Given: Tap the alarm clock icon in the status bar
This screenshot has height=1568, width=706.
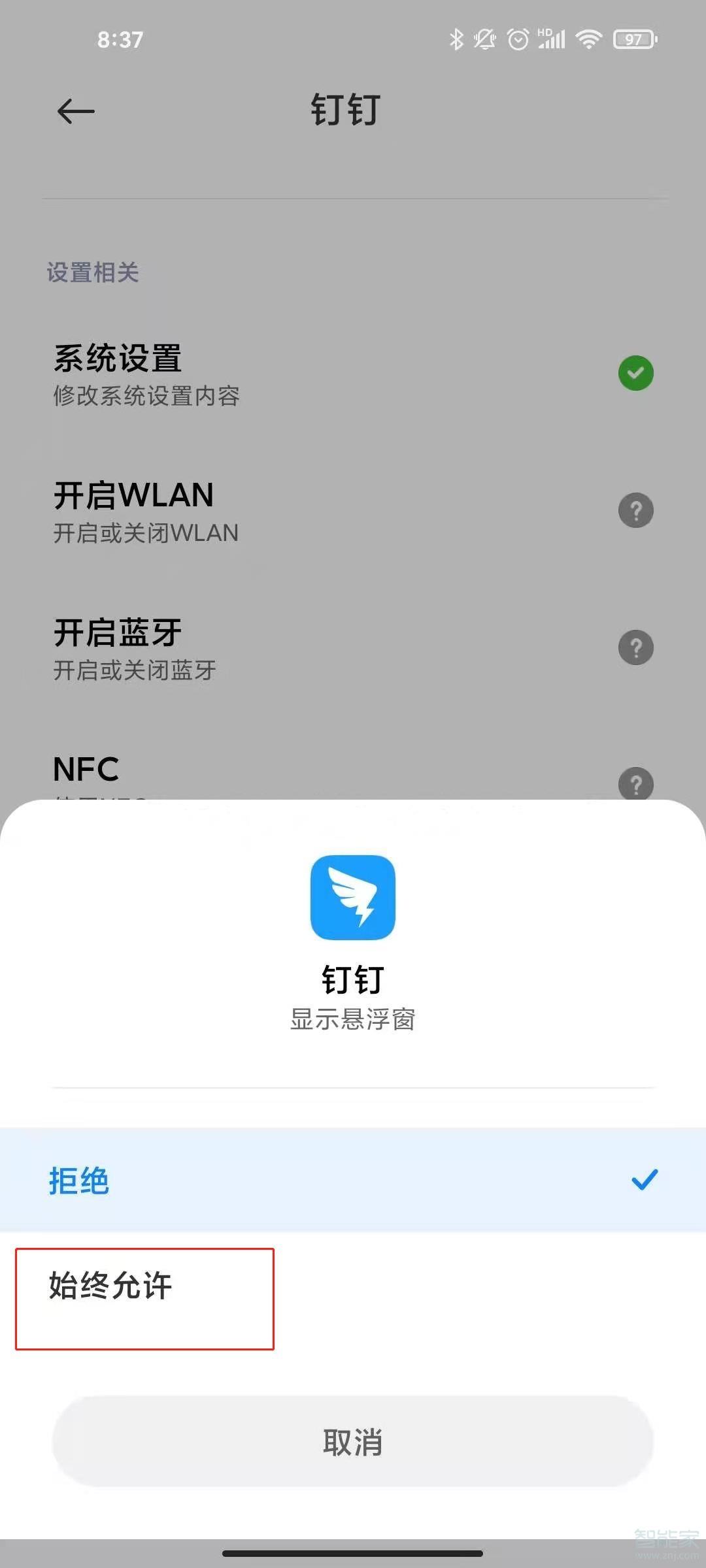Looking at the screenshot, I should point(516,40).
